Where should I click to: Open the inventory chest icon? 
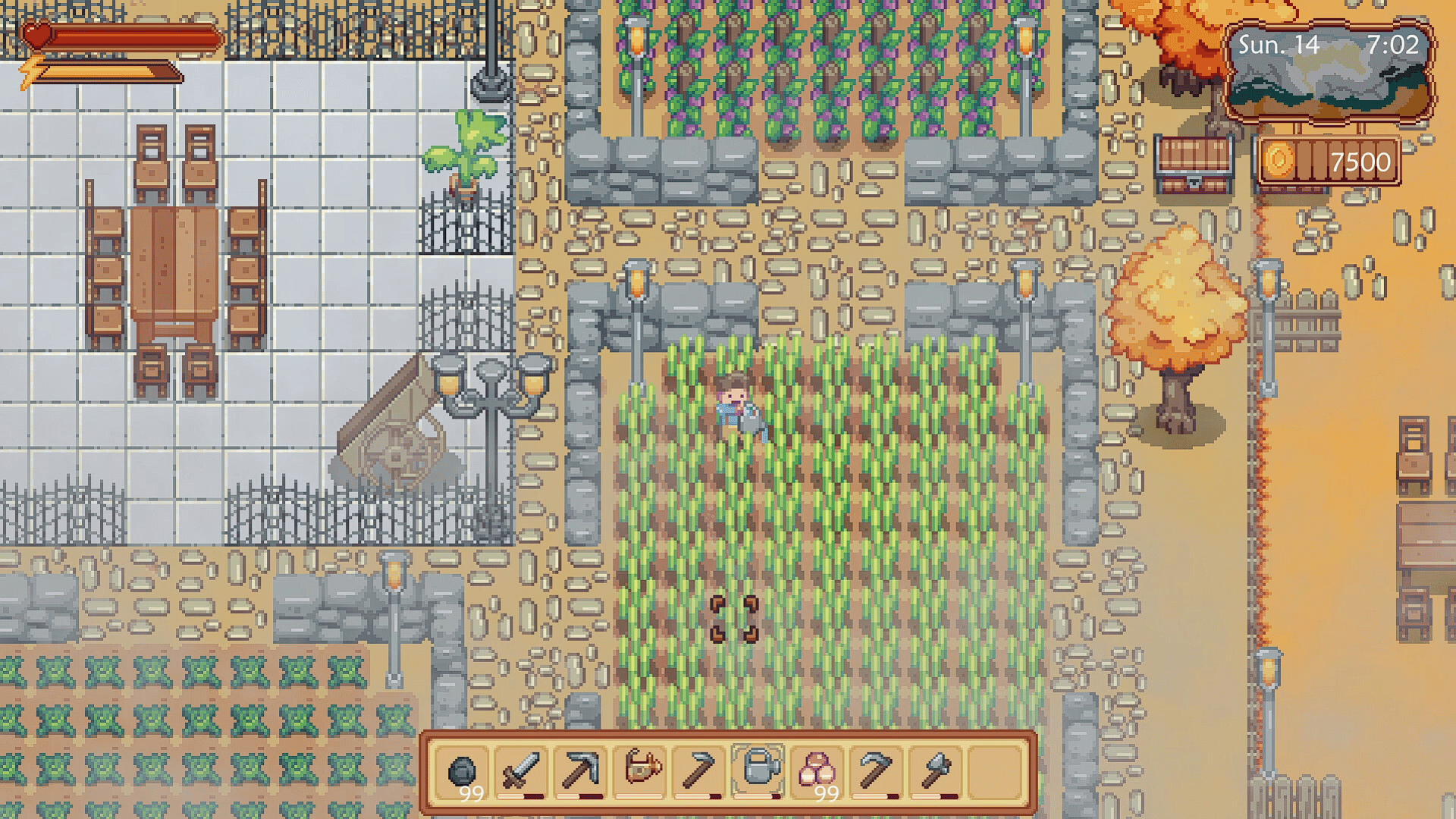[x=1194, y=162]
